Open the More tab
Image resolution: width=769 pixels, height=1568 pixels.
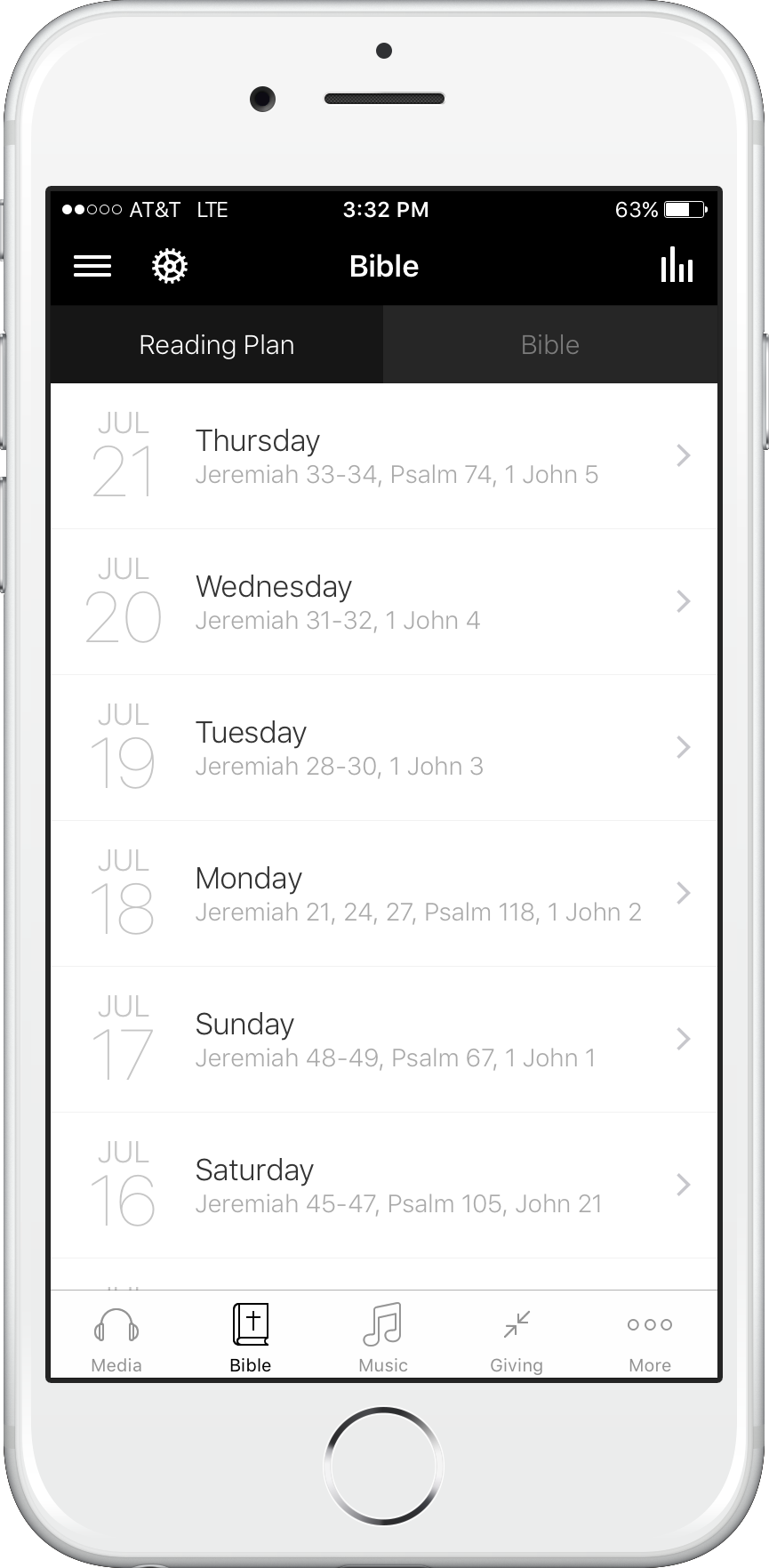point(650,1337)
